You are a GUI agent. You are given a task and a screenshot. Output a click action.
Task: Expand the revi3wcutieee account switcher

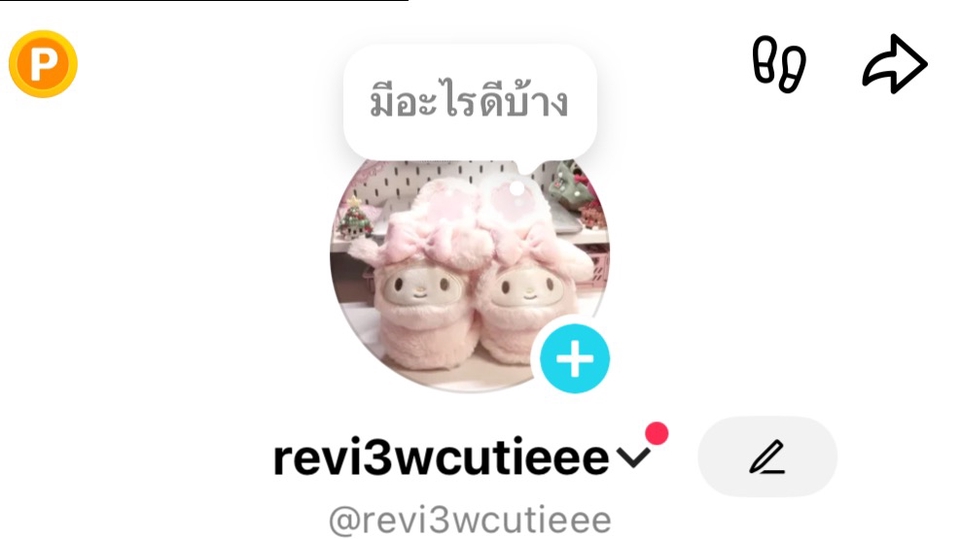click(633, 458)
